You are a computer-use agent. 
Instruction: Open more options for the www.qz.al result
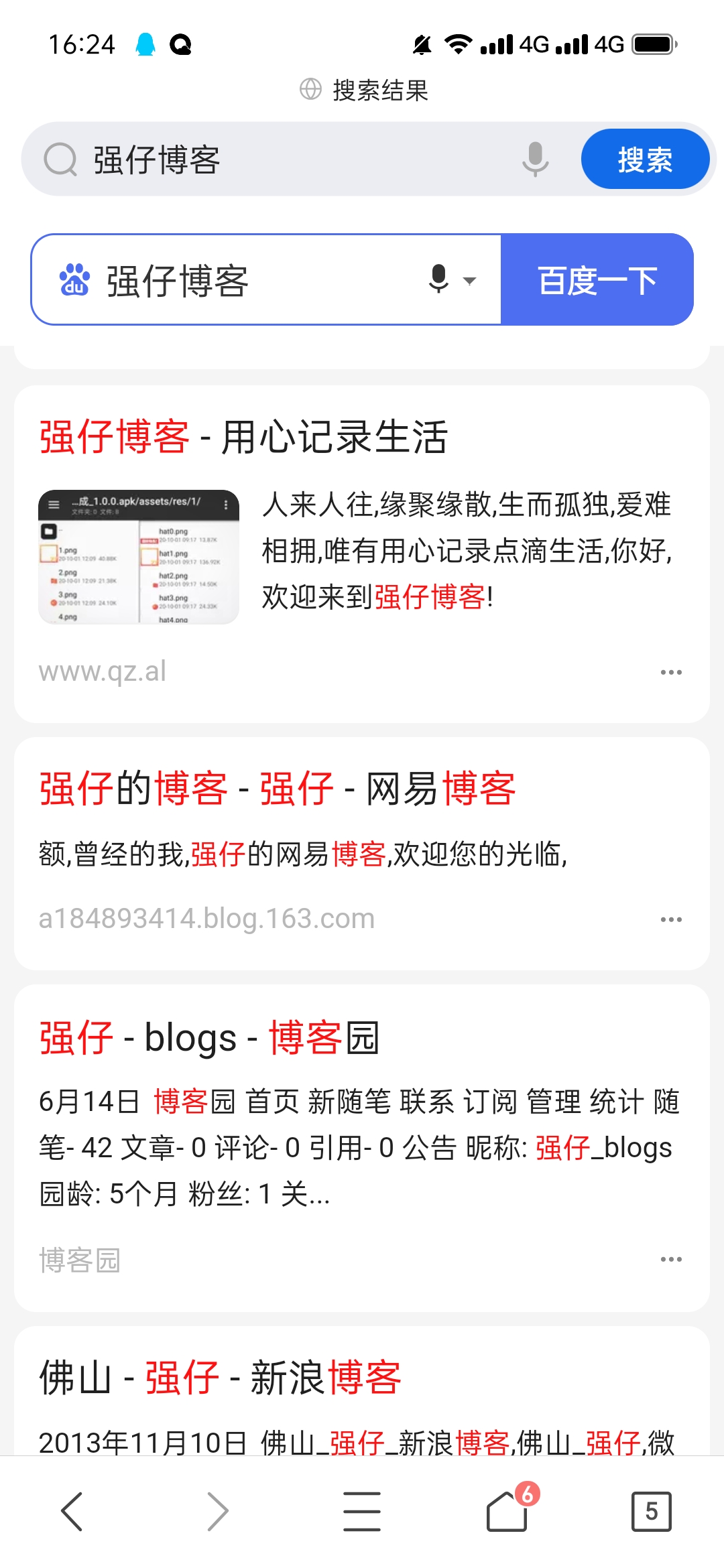pos(670,672)
